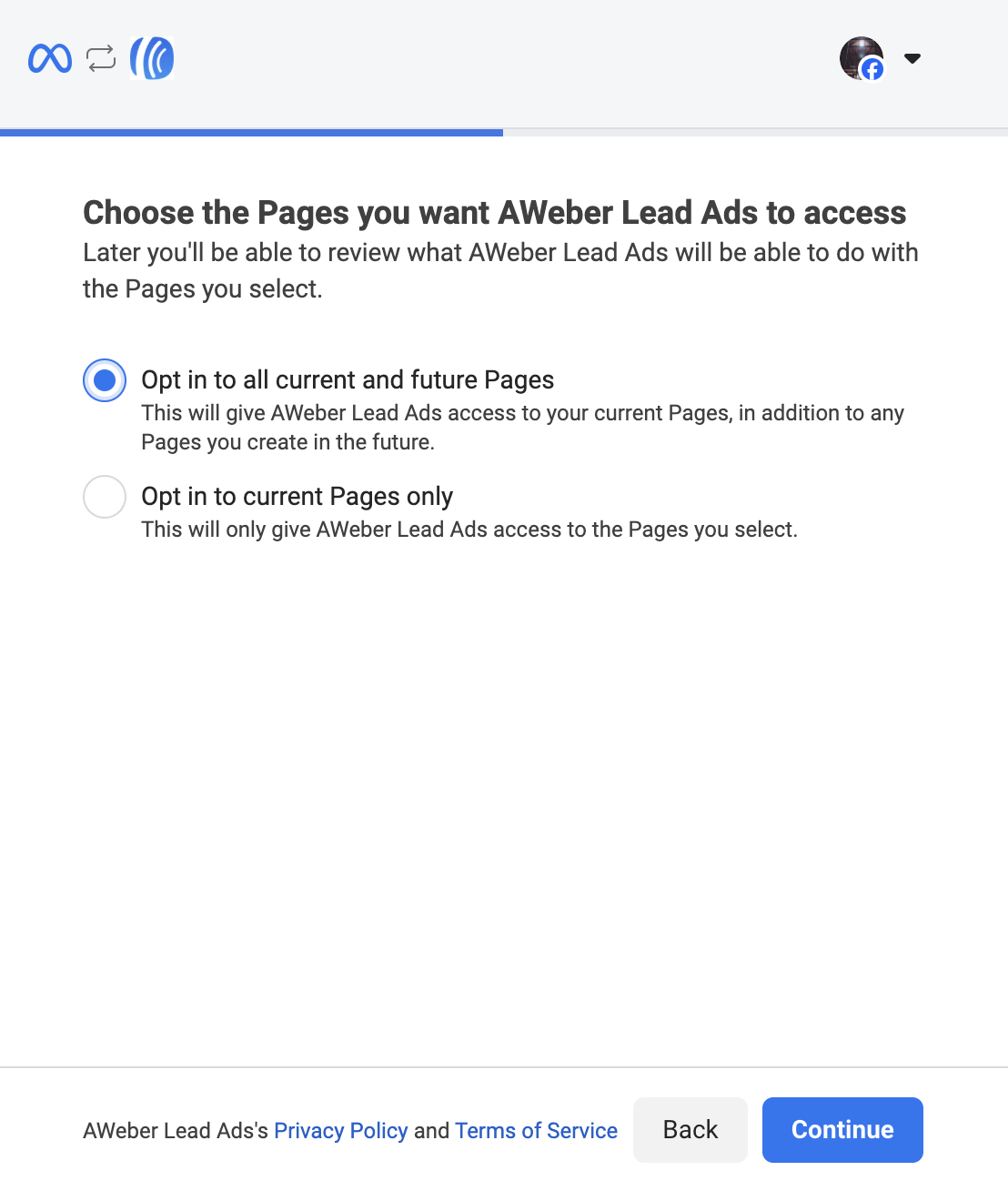Image resolution: width=1008 pixels, height=1201 pixels.
Task: Select Opt in to all current and future Pages
Action: (105, 380)
